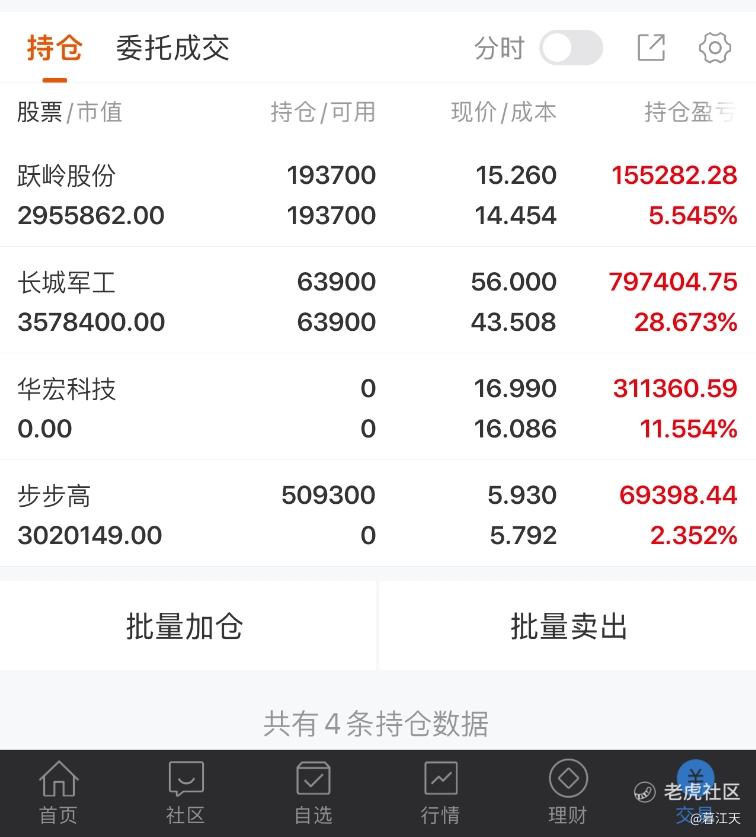
Task: Go to the 理财 tab
Action: (x=568, y=793)
